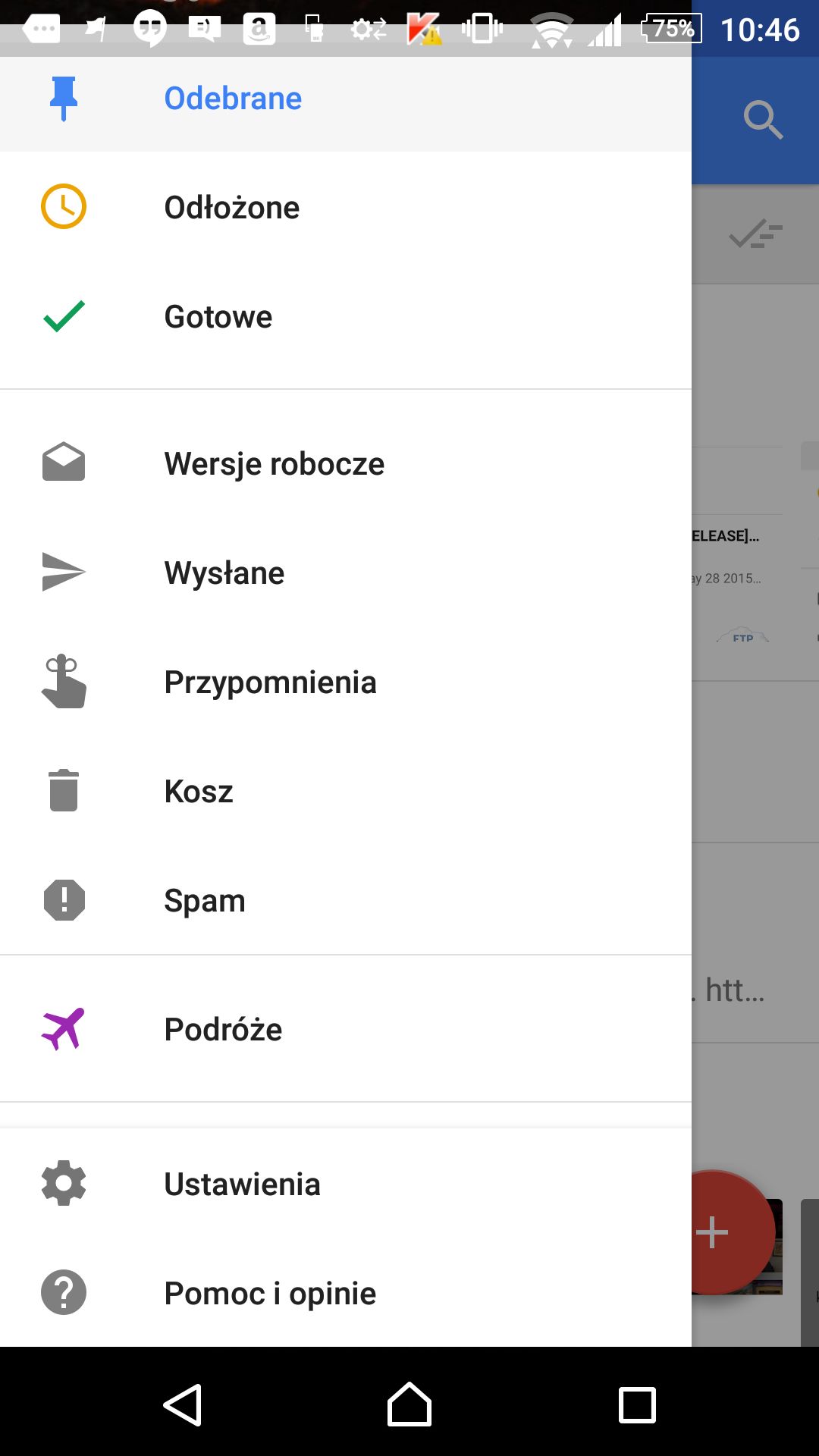Open the Kosz trash folder

click(x=346, y=791)
